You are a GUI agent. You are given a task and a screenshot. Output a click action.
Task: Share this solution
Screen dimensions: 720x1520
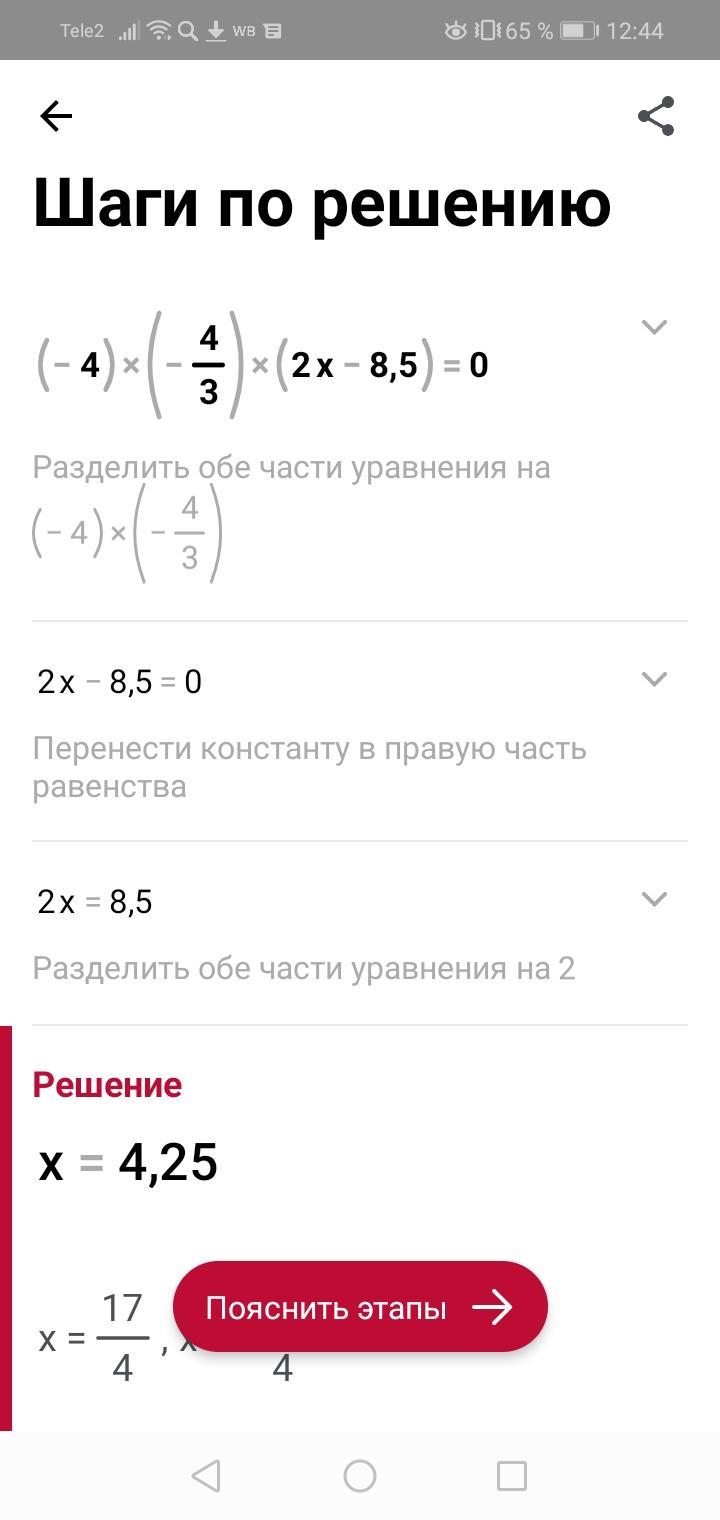coord(656,117)
